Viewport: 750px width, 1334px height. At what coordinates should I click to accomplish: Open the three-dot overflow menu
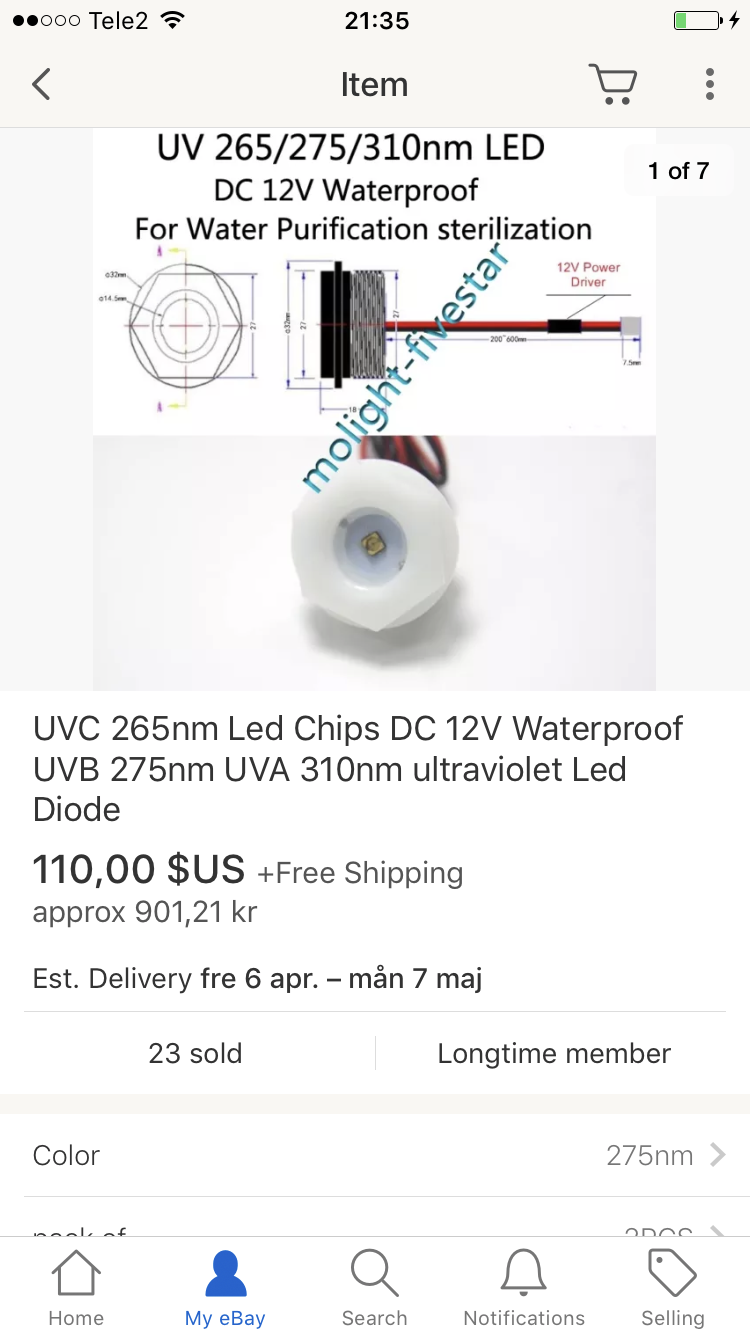tap(709, 84)
